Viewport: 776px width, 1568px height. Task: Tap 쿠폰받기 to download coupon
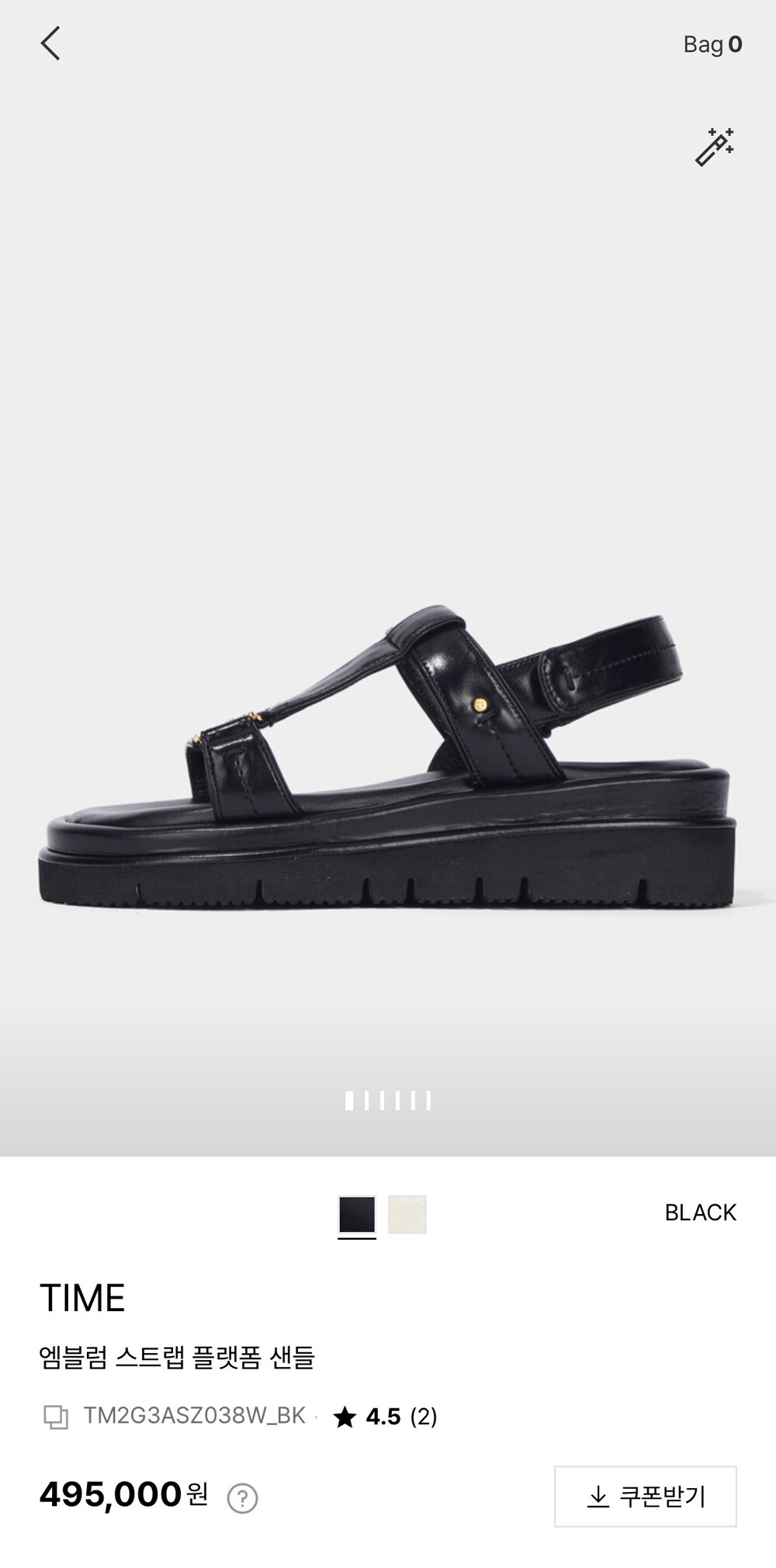pyautogui.click(x=646, y=1497)
